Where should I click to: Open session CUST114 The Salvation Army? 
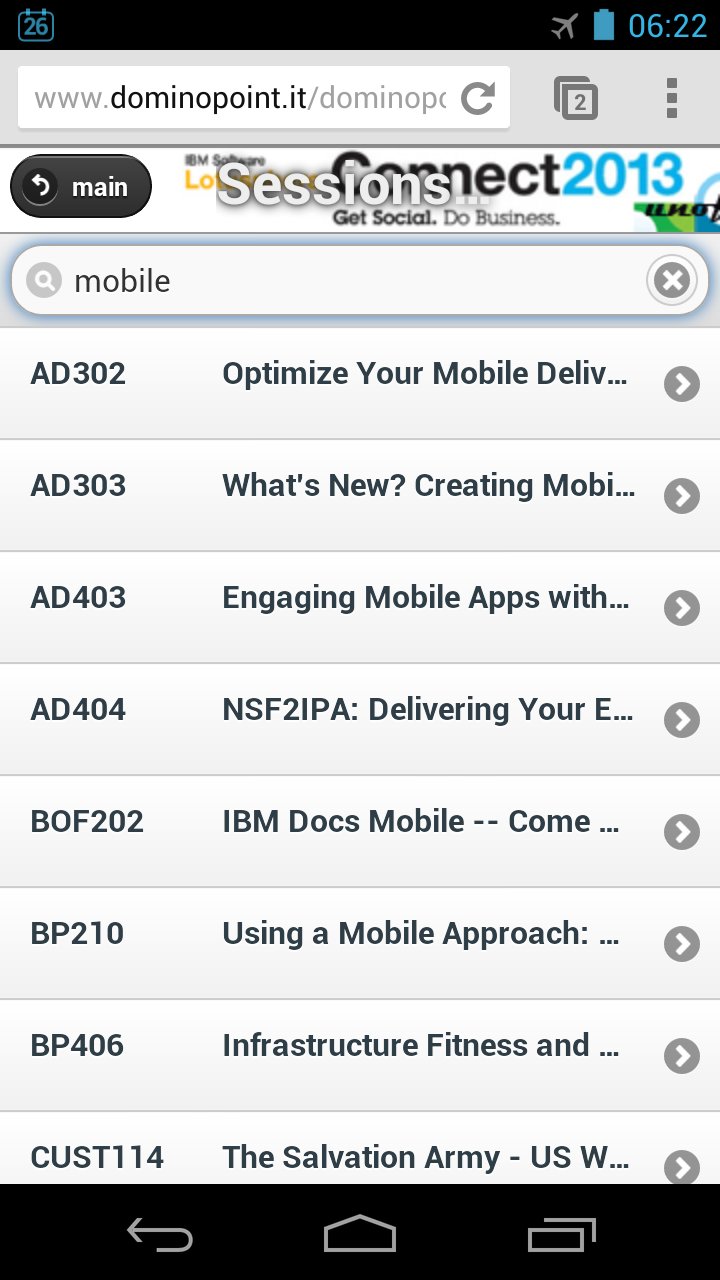click(x=360, y=1148)
